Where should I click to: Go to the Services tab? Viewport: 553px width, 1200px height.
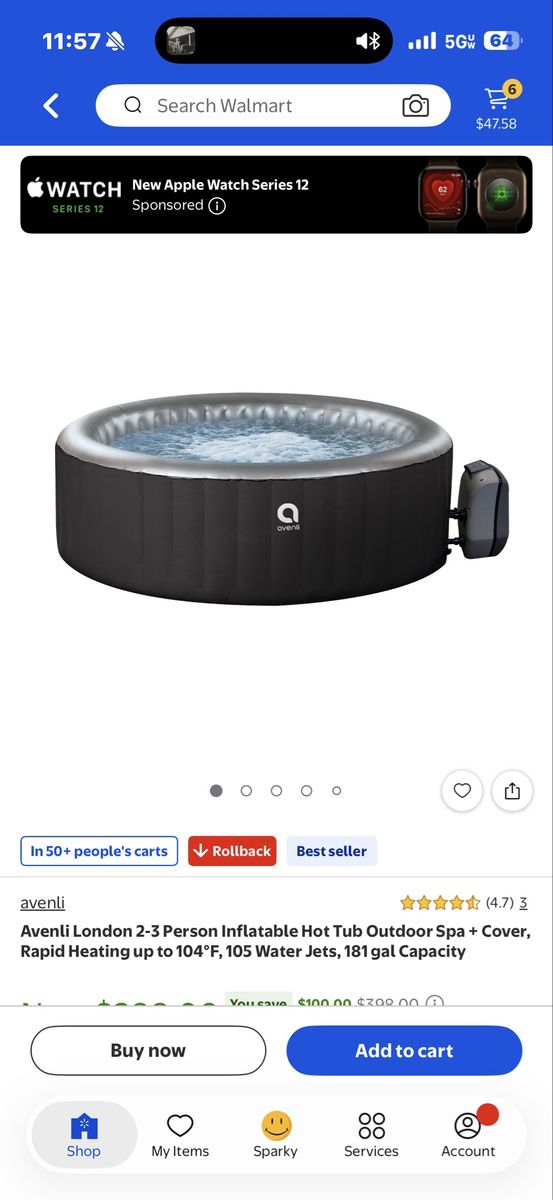coord(372,1135)
